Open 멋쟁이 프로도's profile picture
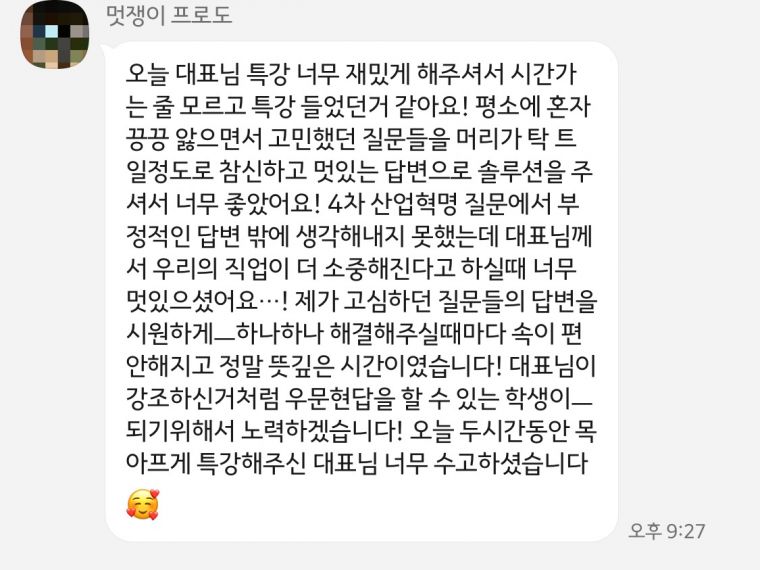 (x=55, y=33)
